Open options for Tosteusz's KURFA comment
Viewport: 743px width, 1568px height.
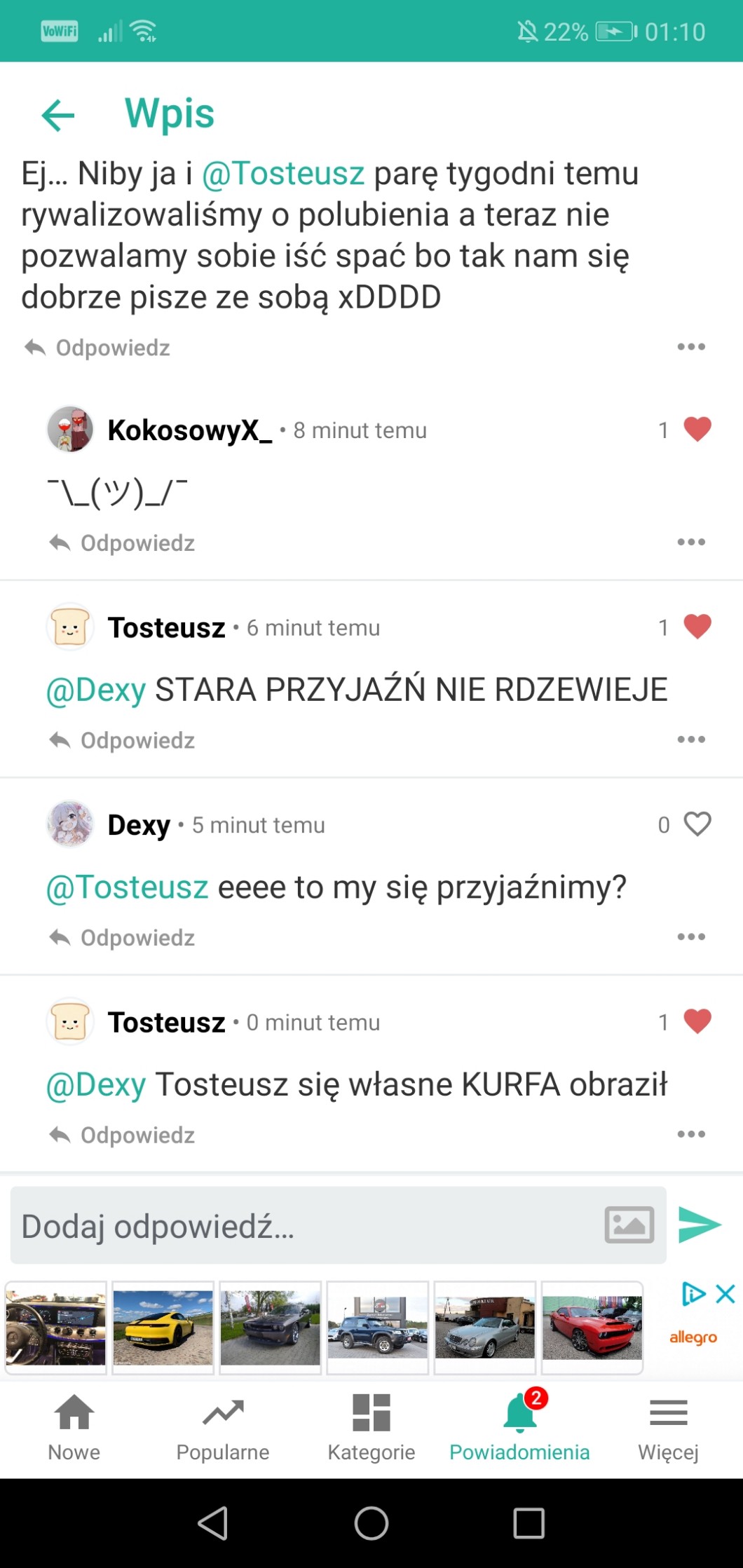tap(690, 1134)
